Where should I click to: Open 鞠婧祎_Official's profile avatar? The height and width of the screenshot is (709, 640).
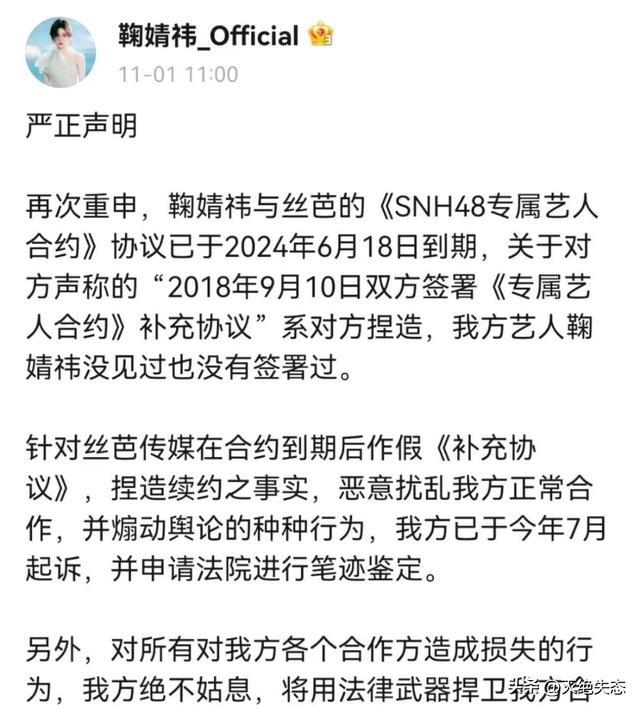(61, 52)
